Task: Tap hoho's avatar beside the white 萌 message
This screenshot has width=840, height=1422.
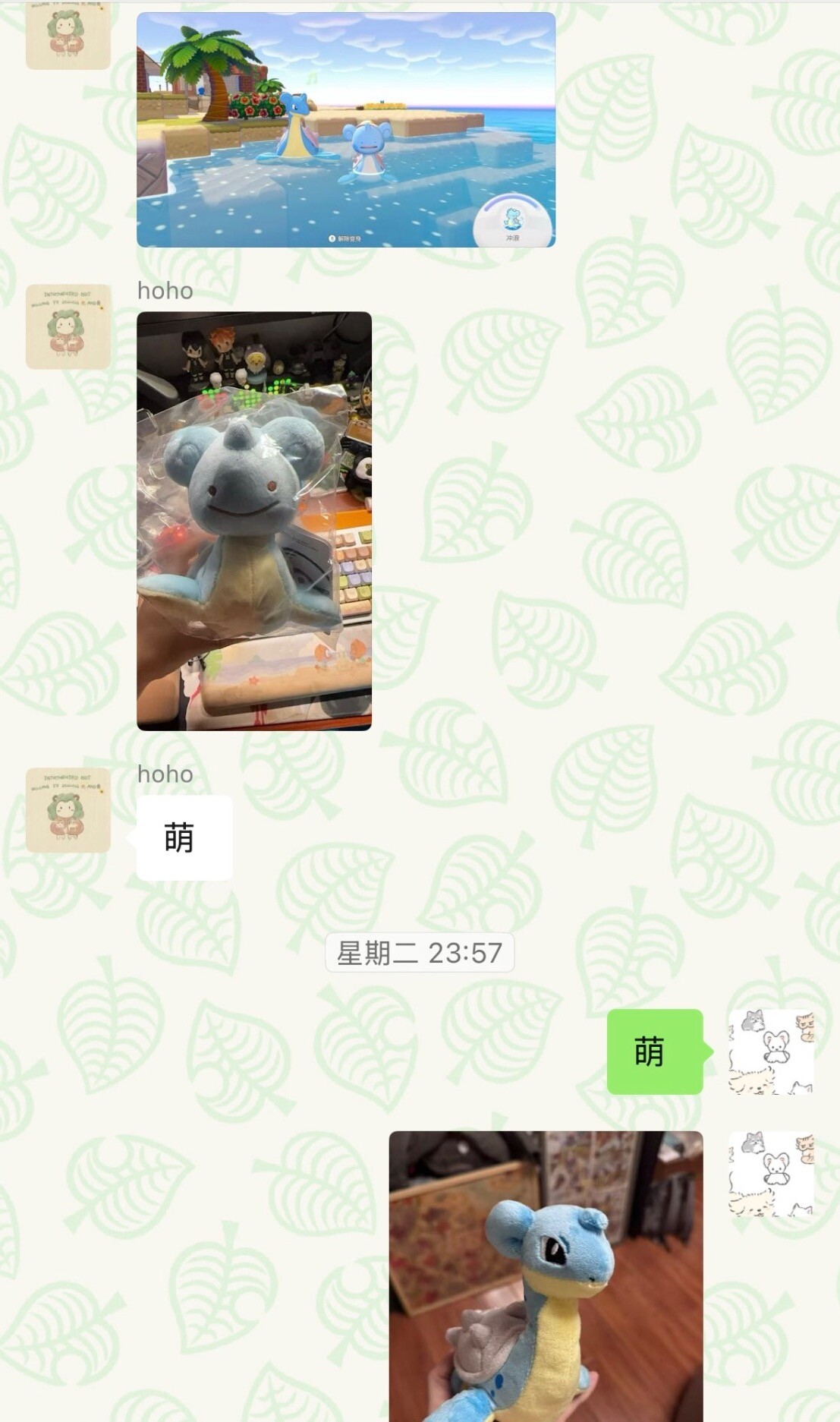Action: click(68, 810)
